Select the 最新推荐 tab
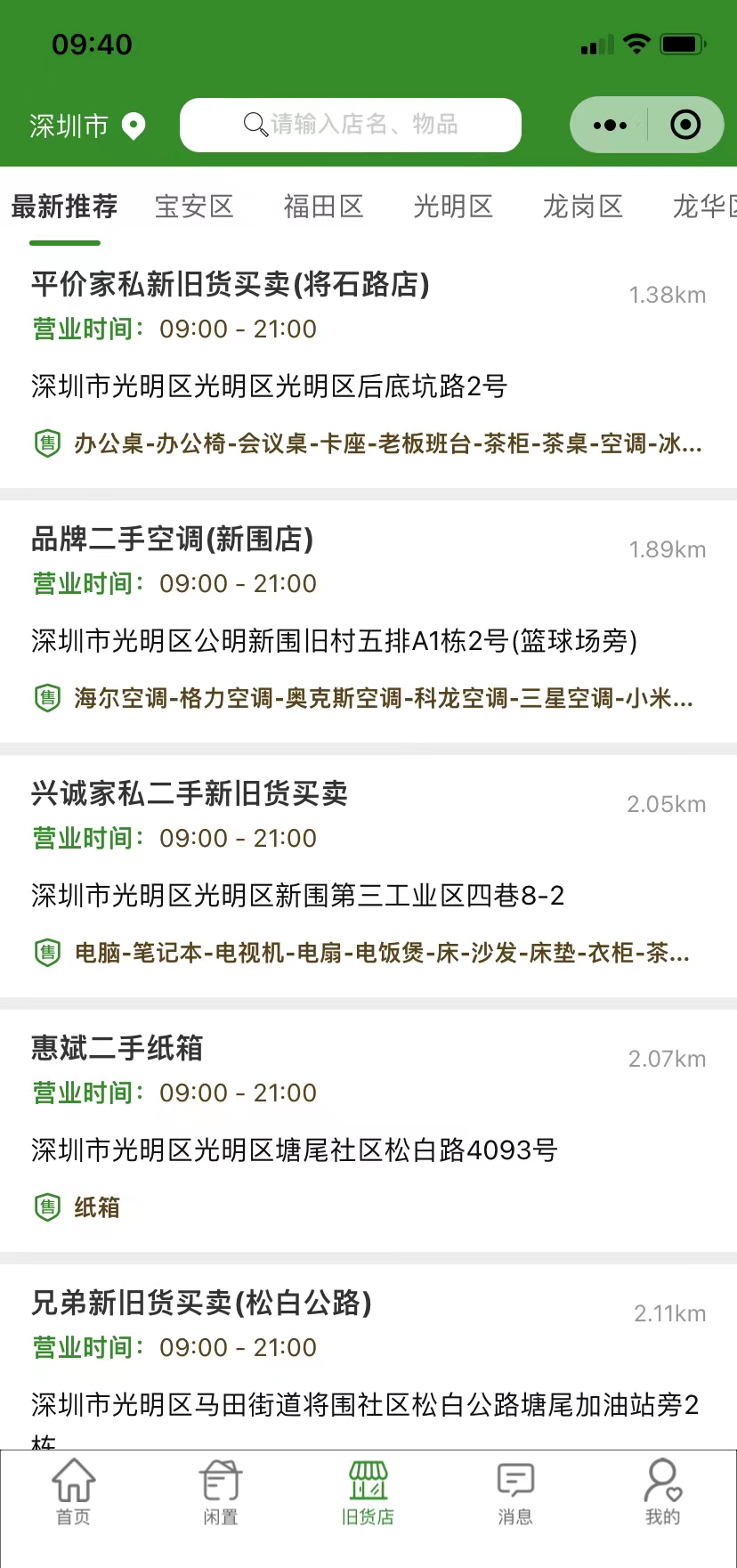Viewport: 737px width, 1568px height. [64, 207]
